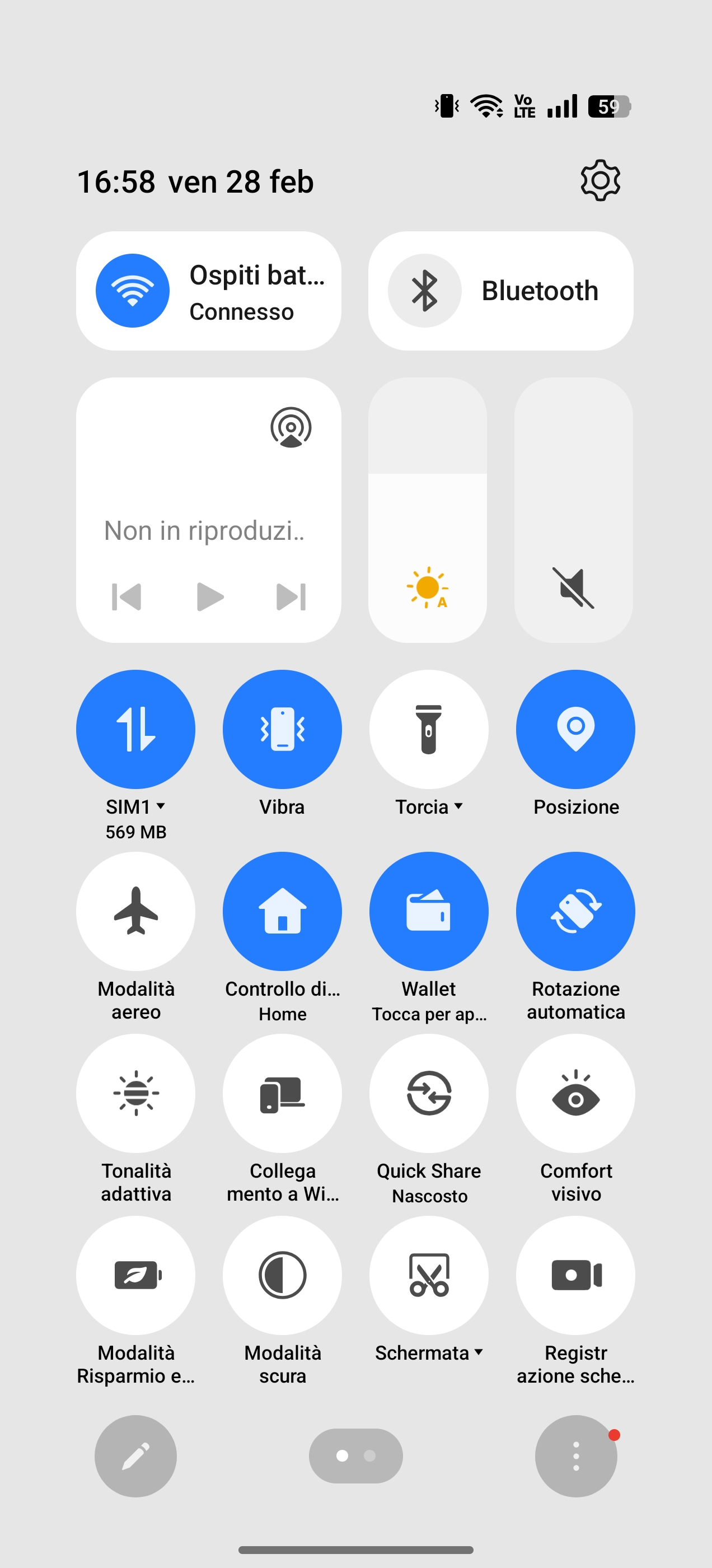712x1568 pixels.
Task: Disable Posizione location
Action: [575, 729]
